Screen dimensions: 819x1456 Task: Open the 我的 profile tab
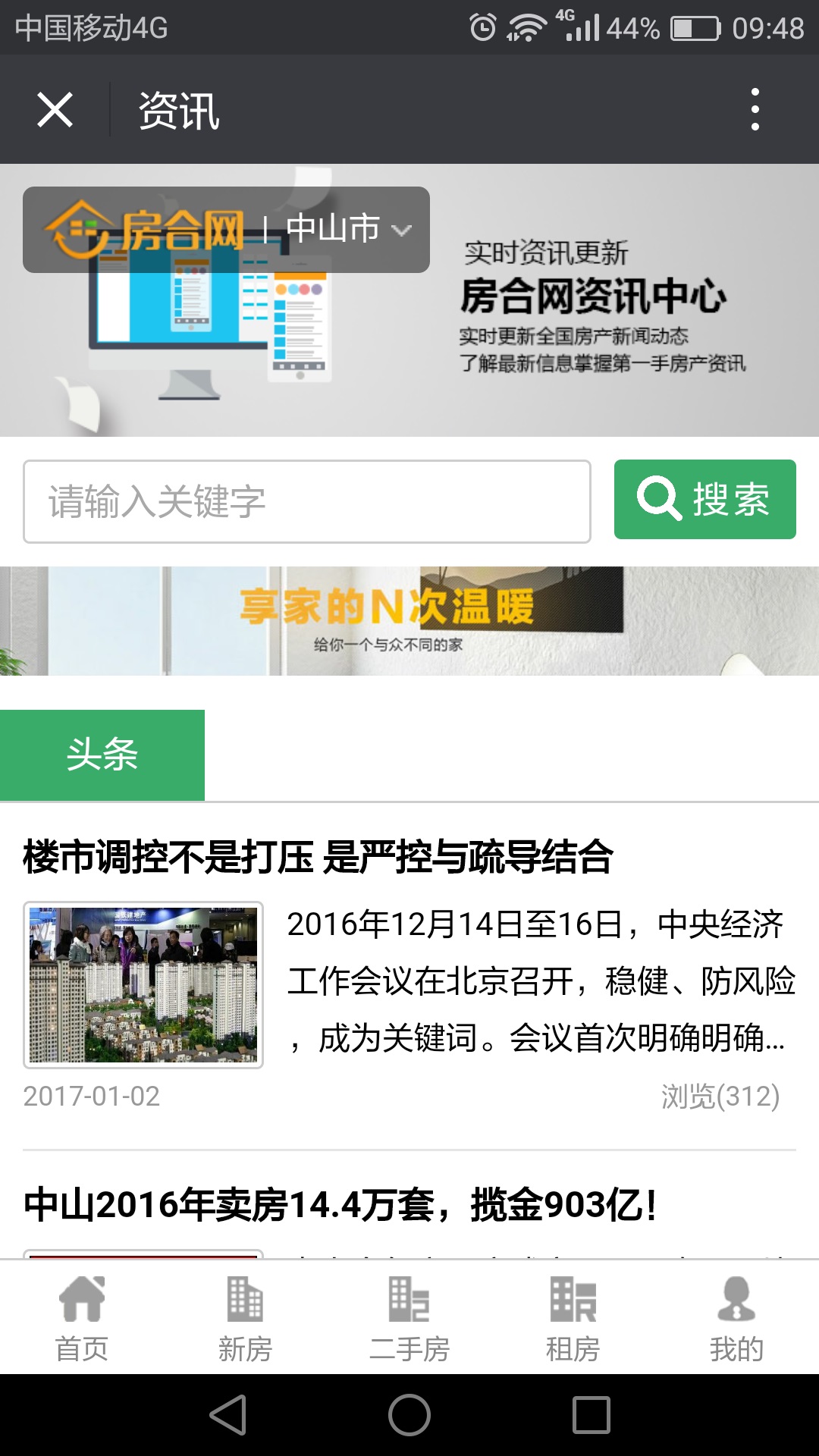(x=736, y=1318)
